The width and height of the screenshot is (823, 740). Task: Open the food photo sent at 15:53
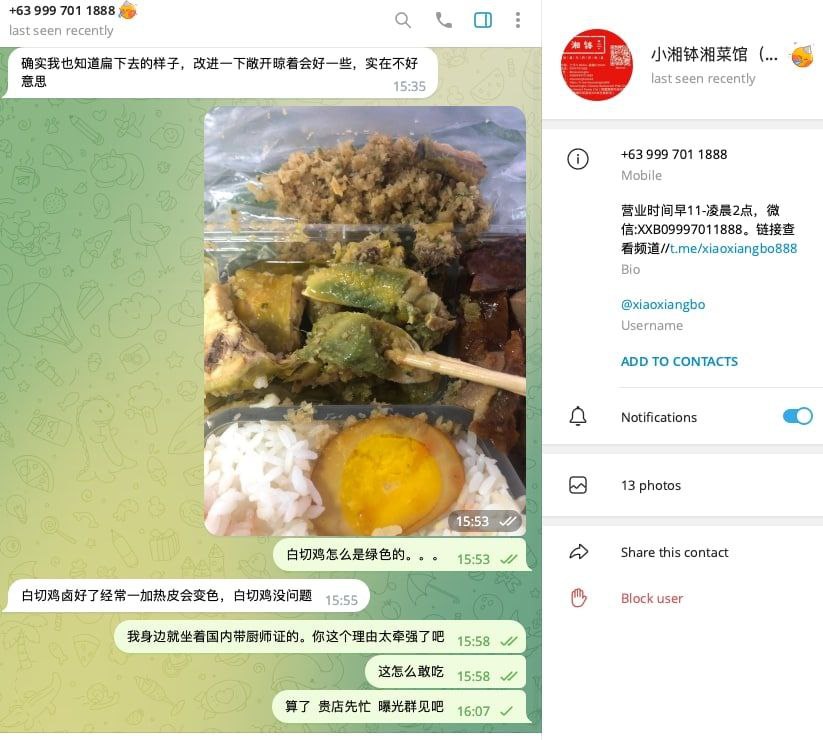tap(365, 320)
